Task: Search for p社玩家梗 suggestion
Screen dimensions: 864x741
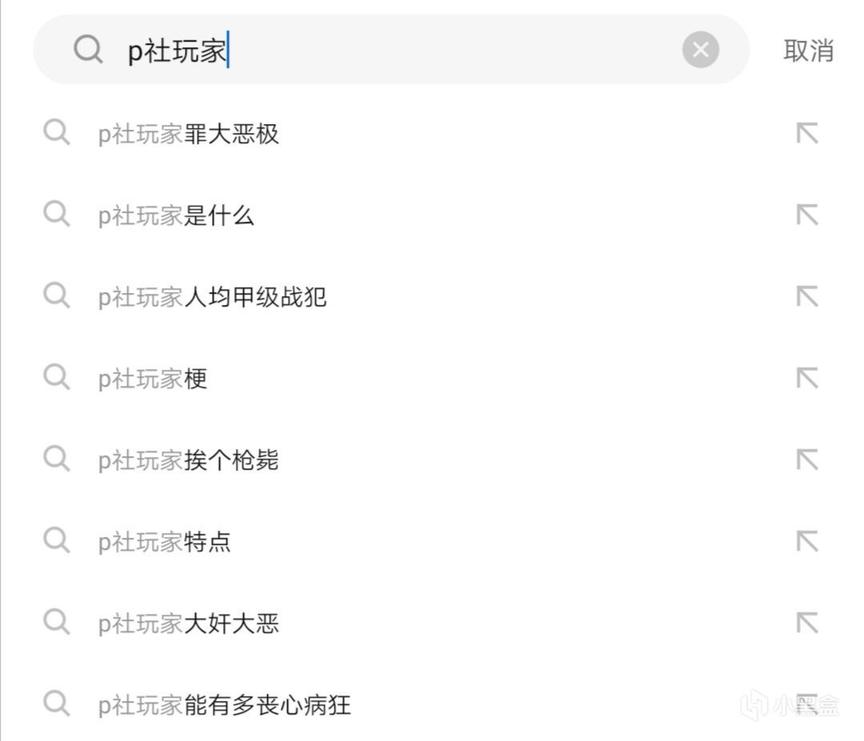Action: pos(153,379)
